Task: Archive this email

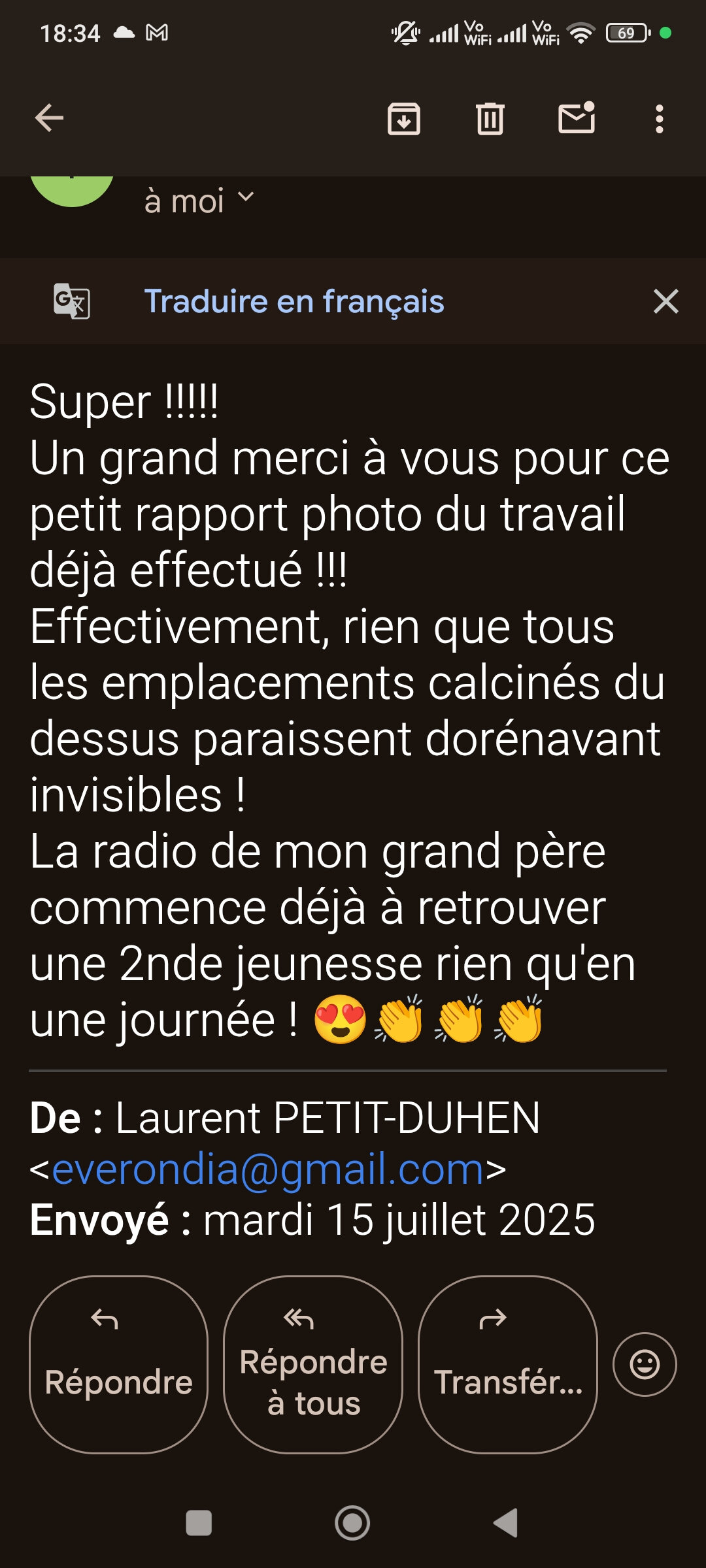Action: pyautogui.click(x=404, y=119)
